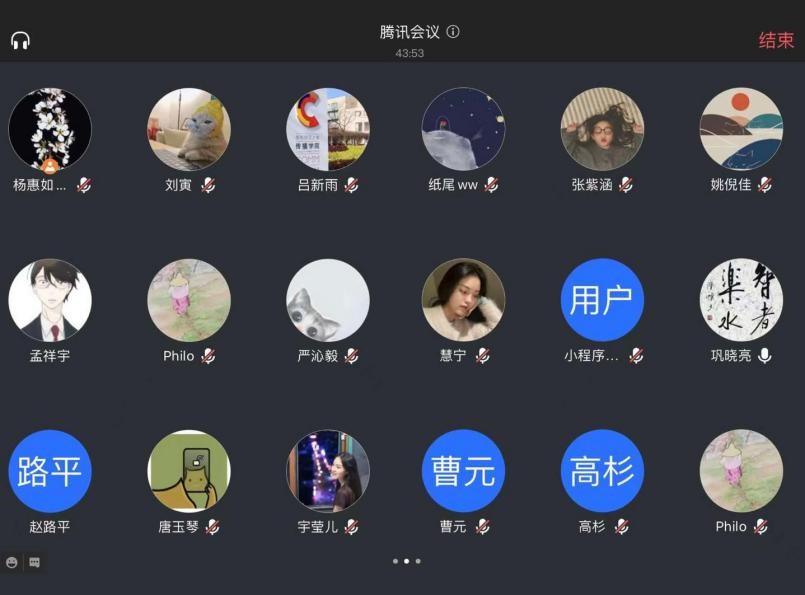Select 慧宁's avatar tile

[463, 300]
